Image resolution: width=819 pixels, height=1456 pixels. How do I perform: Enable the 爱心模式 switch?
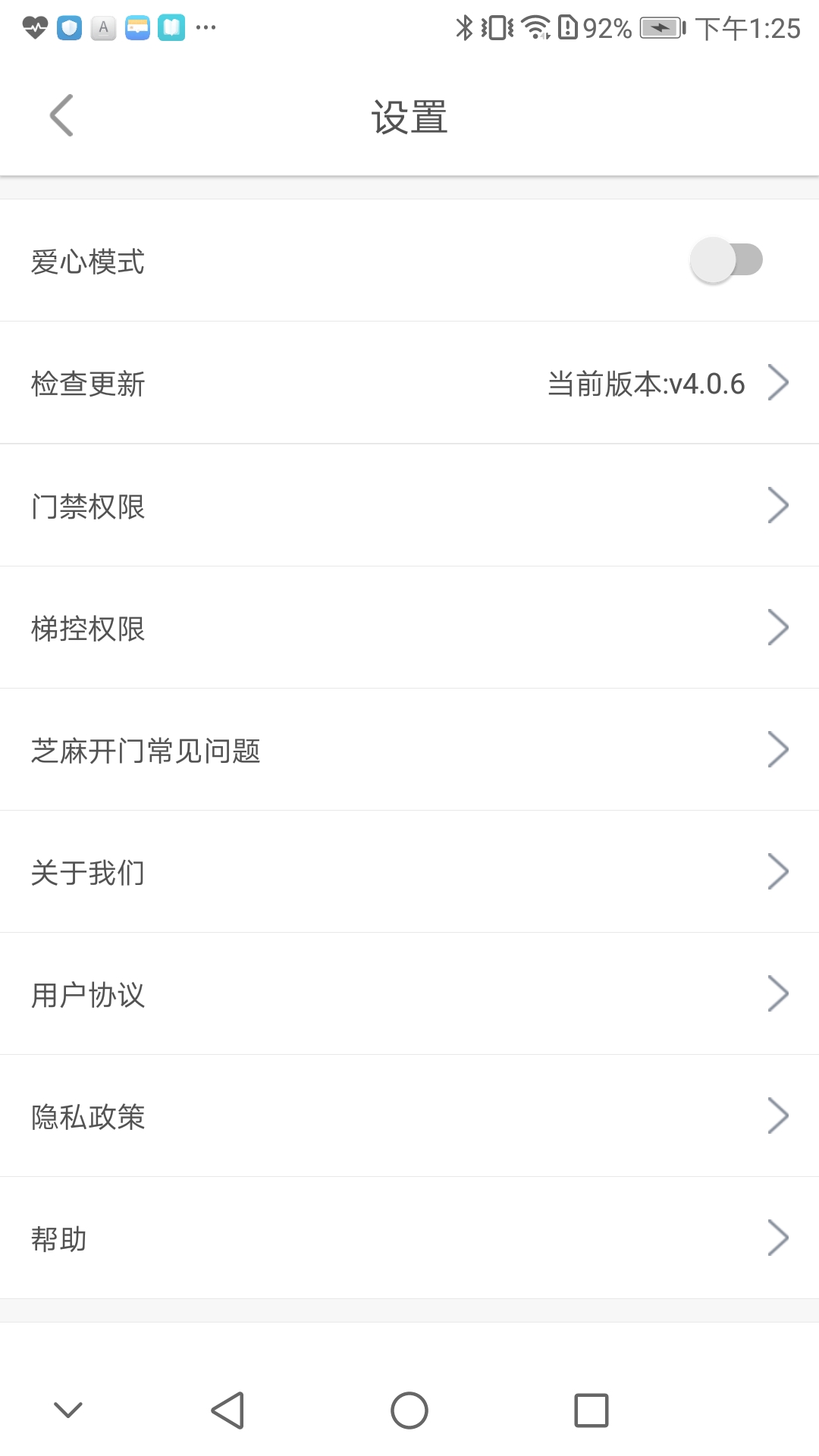click(726, 260)
